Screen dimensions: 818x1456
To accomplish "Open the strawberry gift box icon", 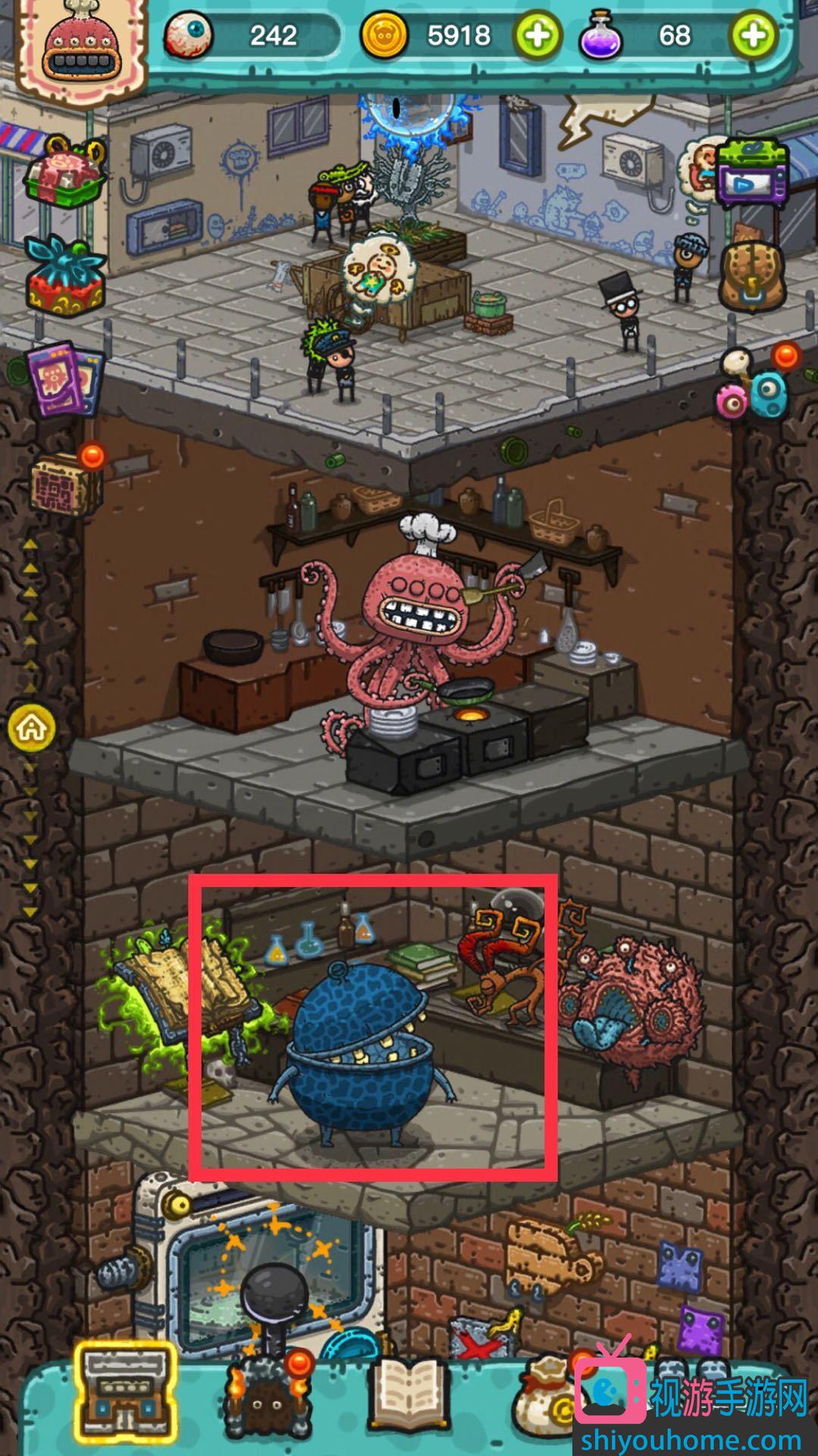I will pyautogui.click(x=64, y=275).
